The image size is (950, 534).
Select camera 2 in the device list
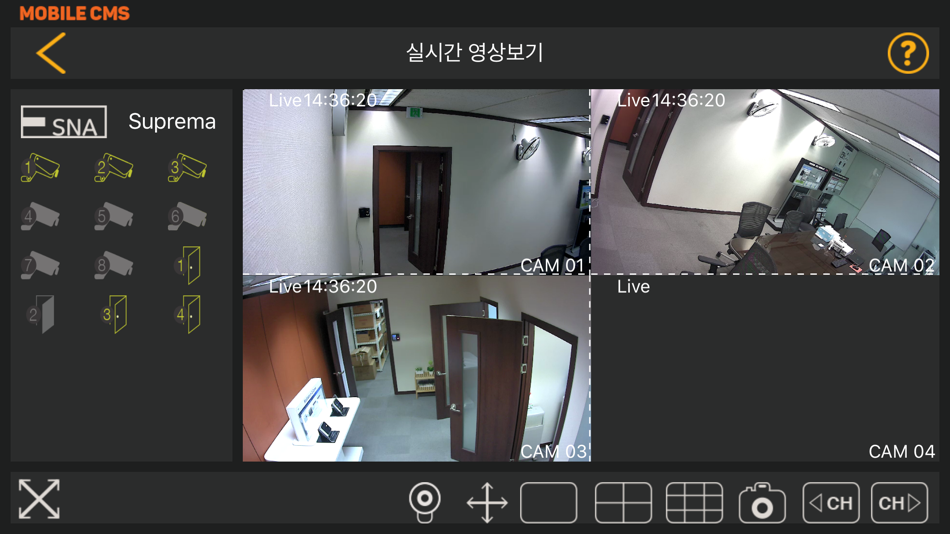114,168
